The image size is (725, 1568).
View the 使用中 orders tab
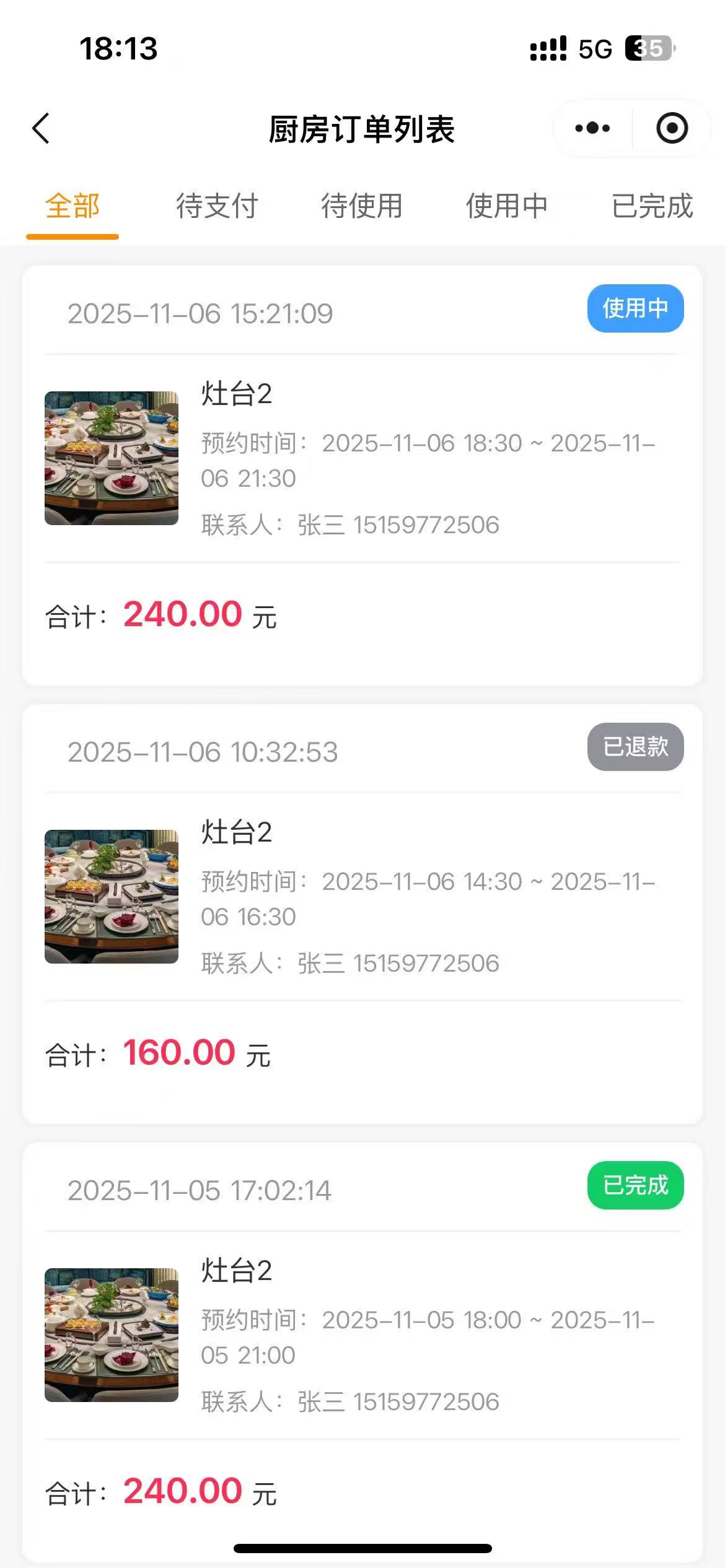[x=507, y=206]
